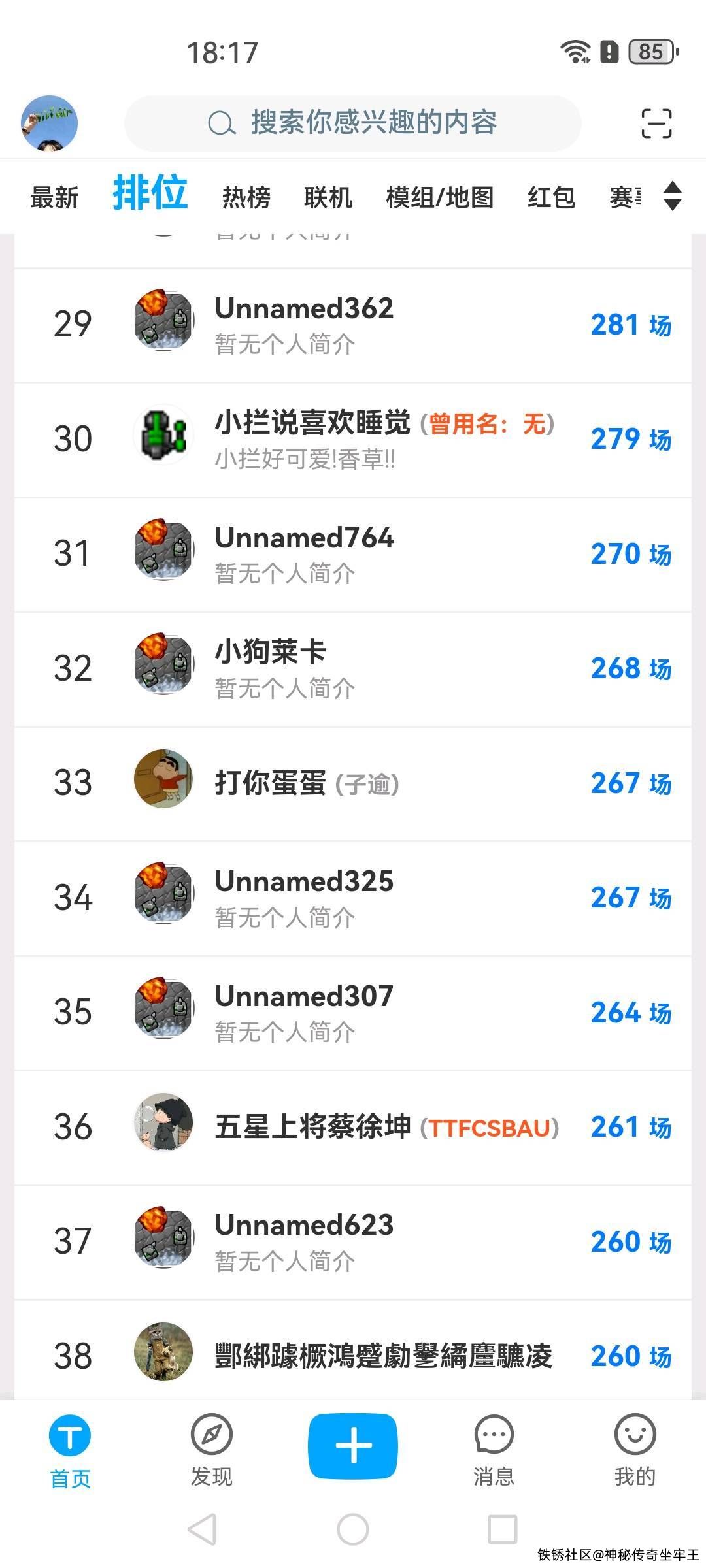
Task: Create a new post with the plus button
Action: pyautogui.click(x=353, y=1445)
